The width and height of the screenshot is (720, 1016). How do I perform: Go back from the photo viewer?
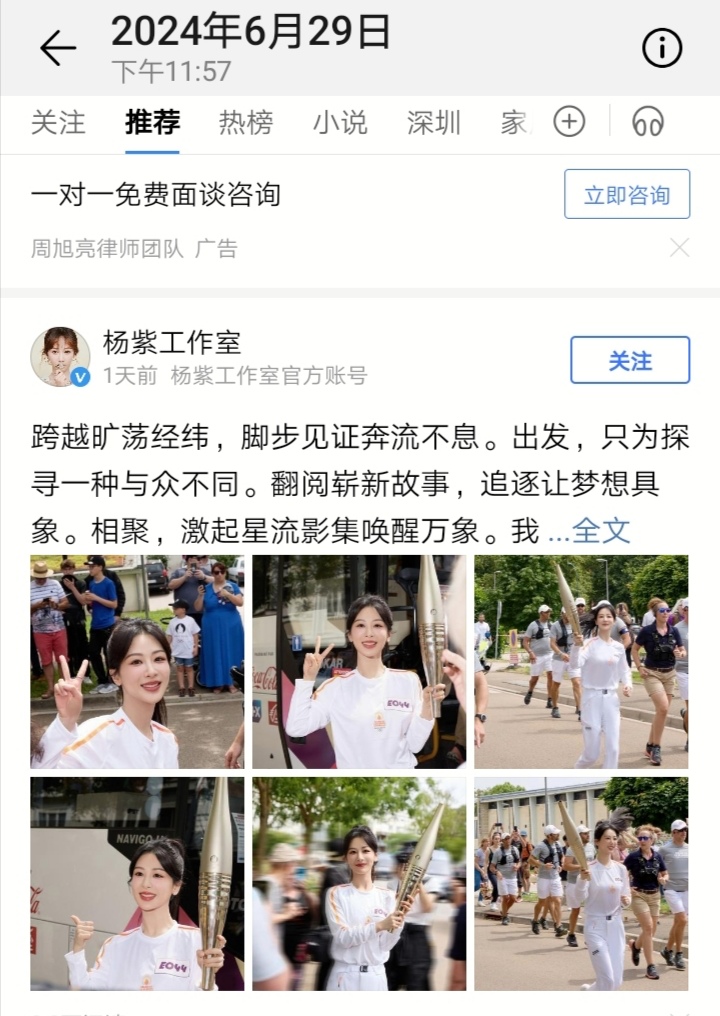pyautogui.click(x=58, y=48)
